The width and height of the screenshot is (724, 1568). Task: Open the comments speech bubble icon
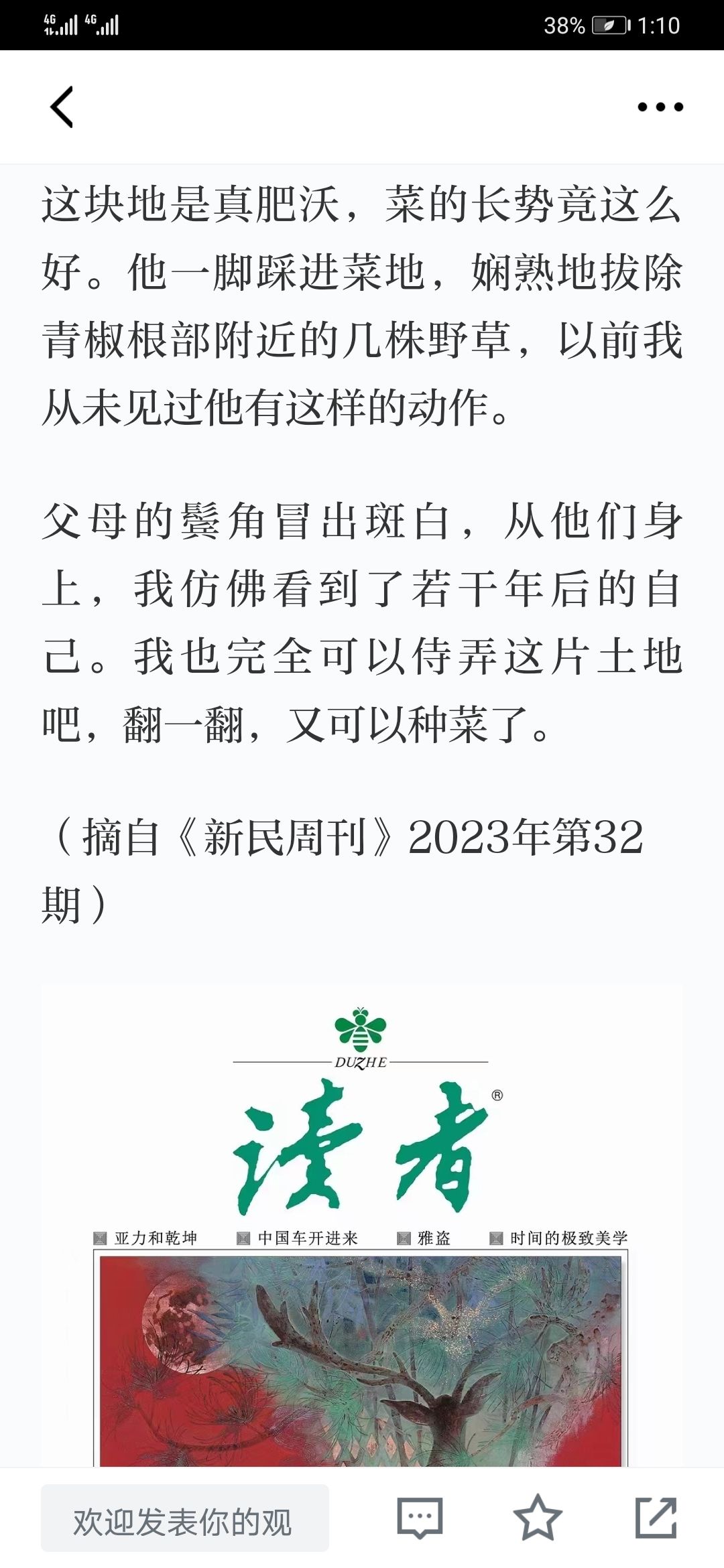[420, 1518]
